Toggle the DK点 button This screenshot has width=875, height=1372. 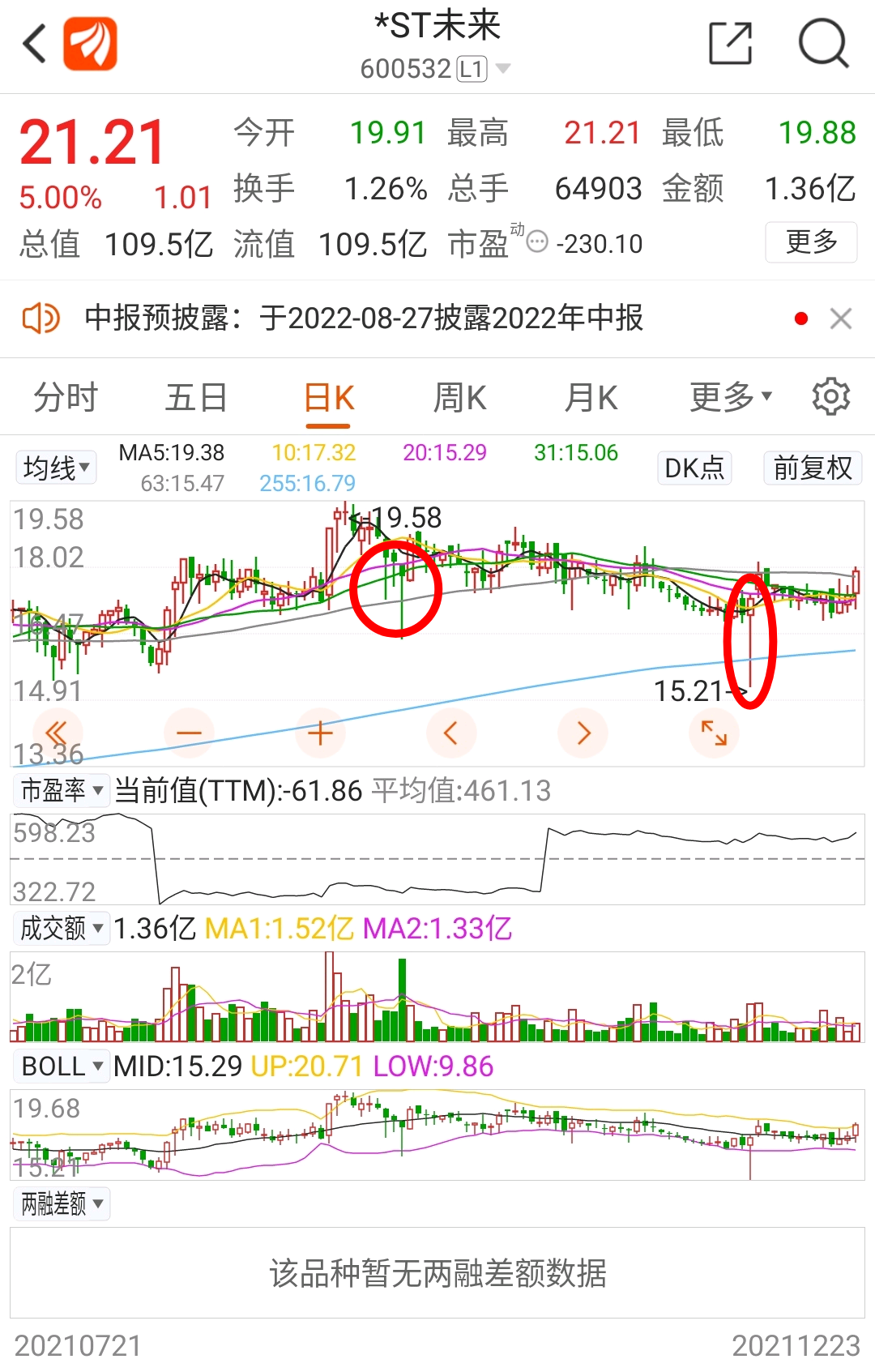click(694, 468)
